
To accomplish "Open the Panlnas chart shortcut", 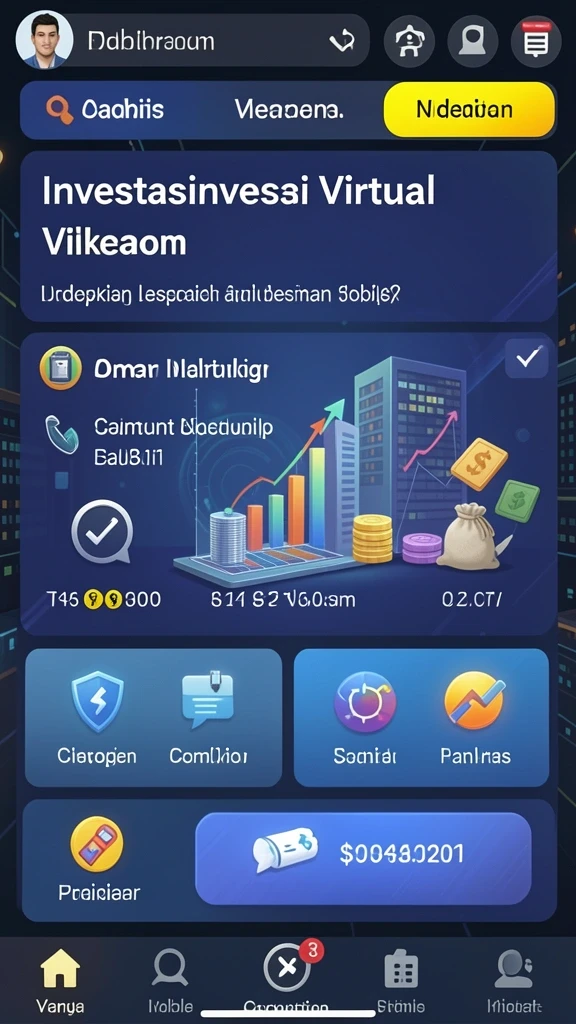I will coord(475,718).
